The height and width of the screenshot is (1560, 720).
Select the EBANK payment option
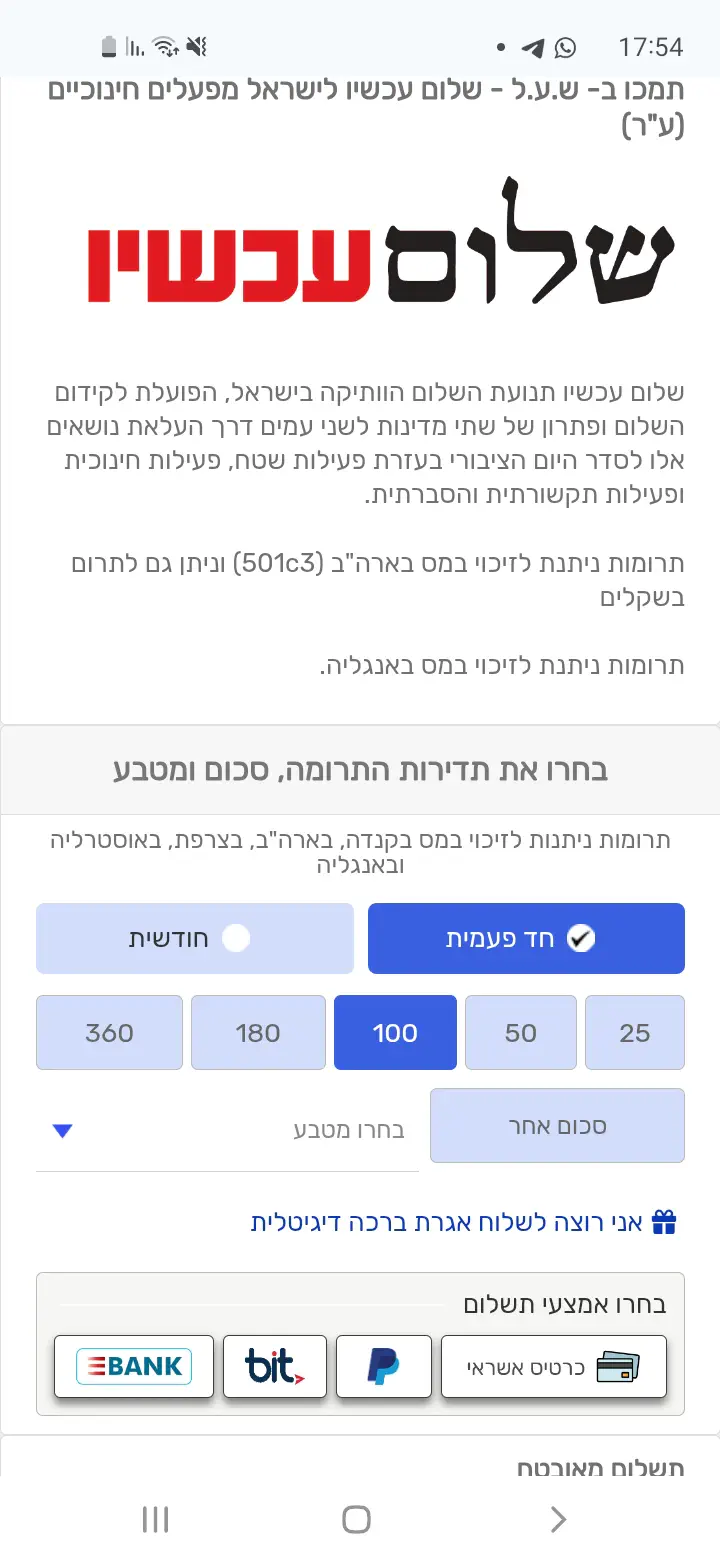pyautogui.click(x=134, y=1366)
